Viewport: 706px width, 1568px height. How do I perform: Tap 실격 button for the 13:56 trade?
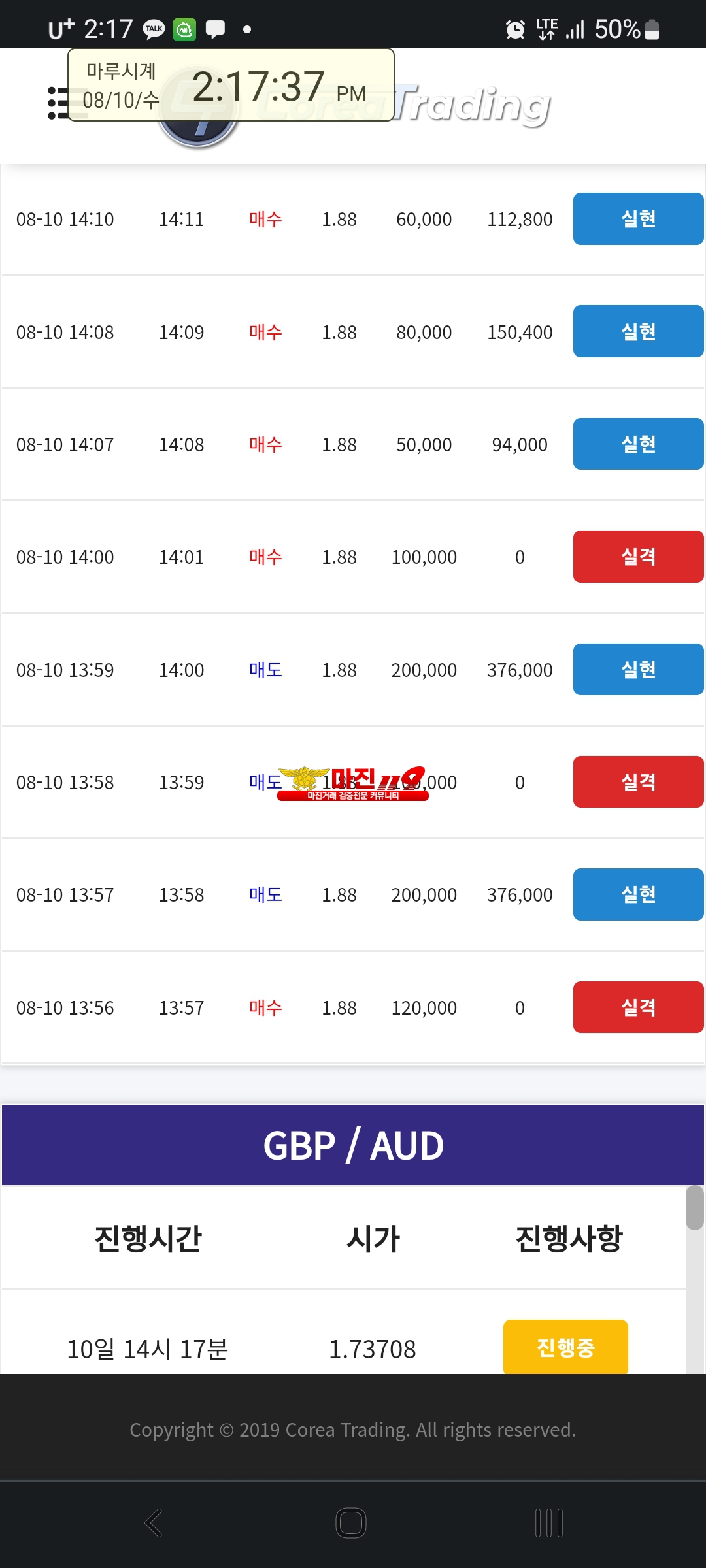tap(637, 1007)
